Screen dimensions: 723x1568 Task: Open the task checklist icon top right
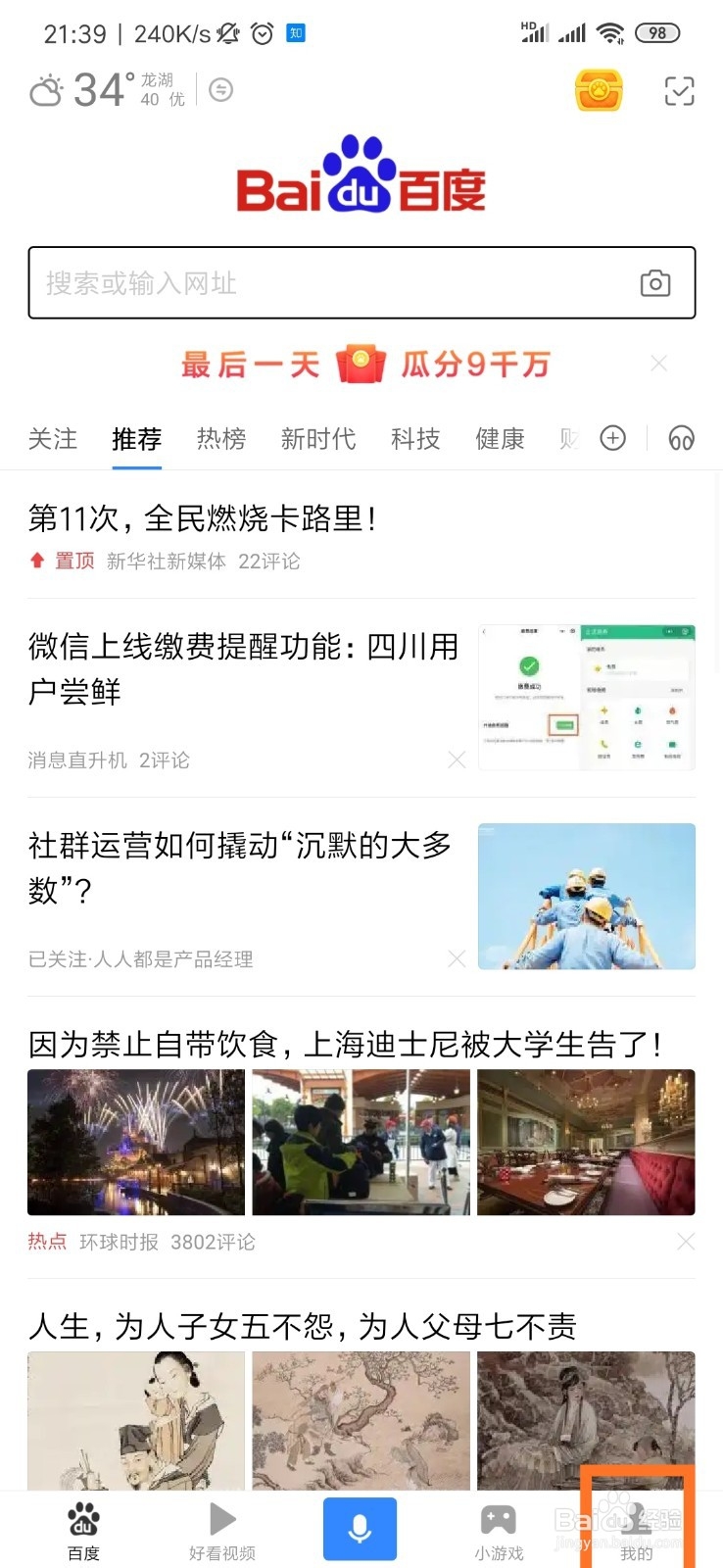(x=680, y=89)
